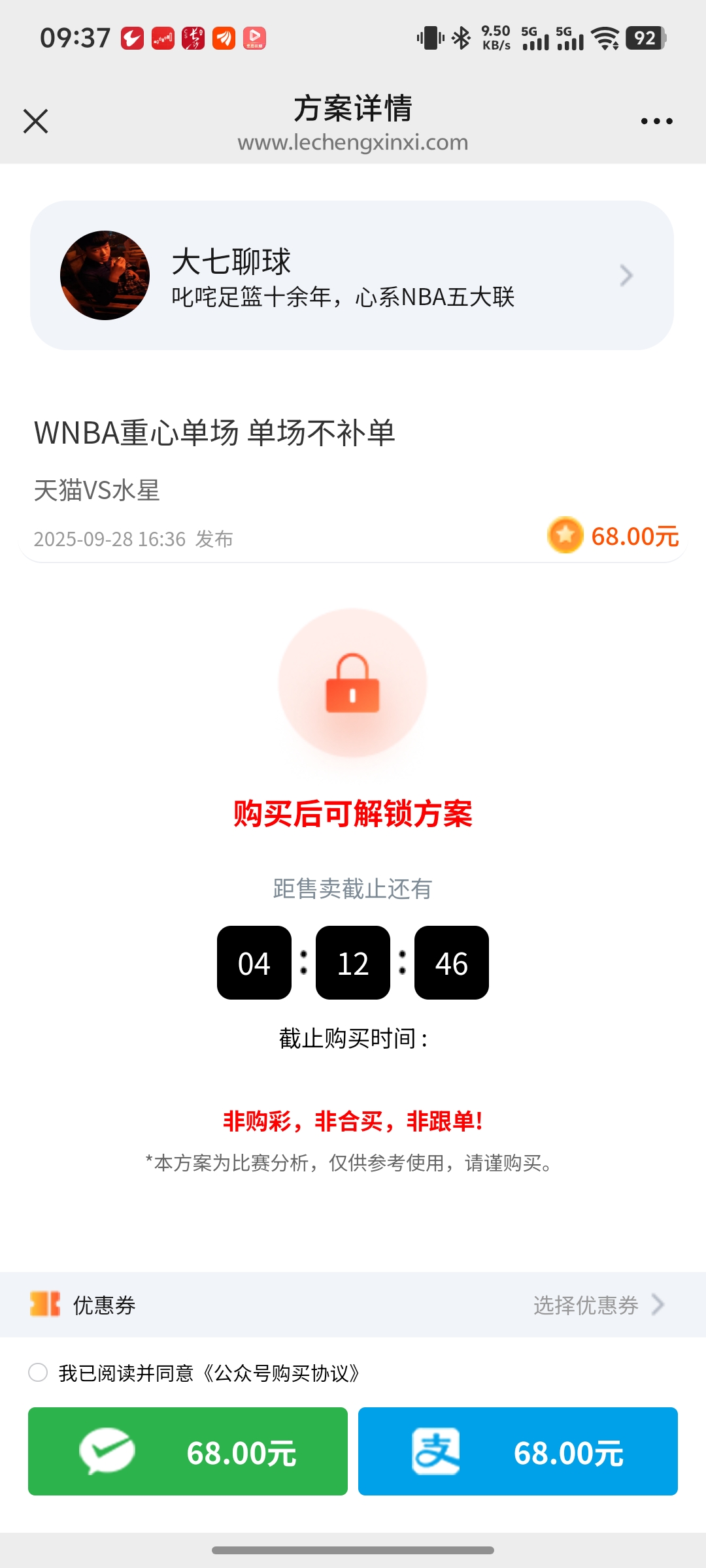Image resolution: width=706 pixels, height=1568 pixels.
Task: Pay 68.00元 with Alipay
Action: 518,1451
